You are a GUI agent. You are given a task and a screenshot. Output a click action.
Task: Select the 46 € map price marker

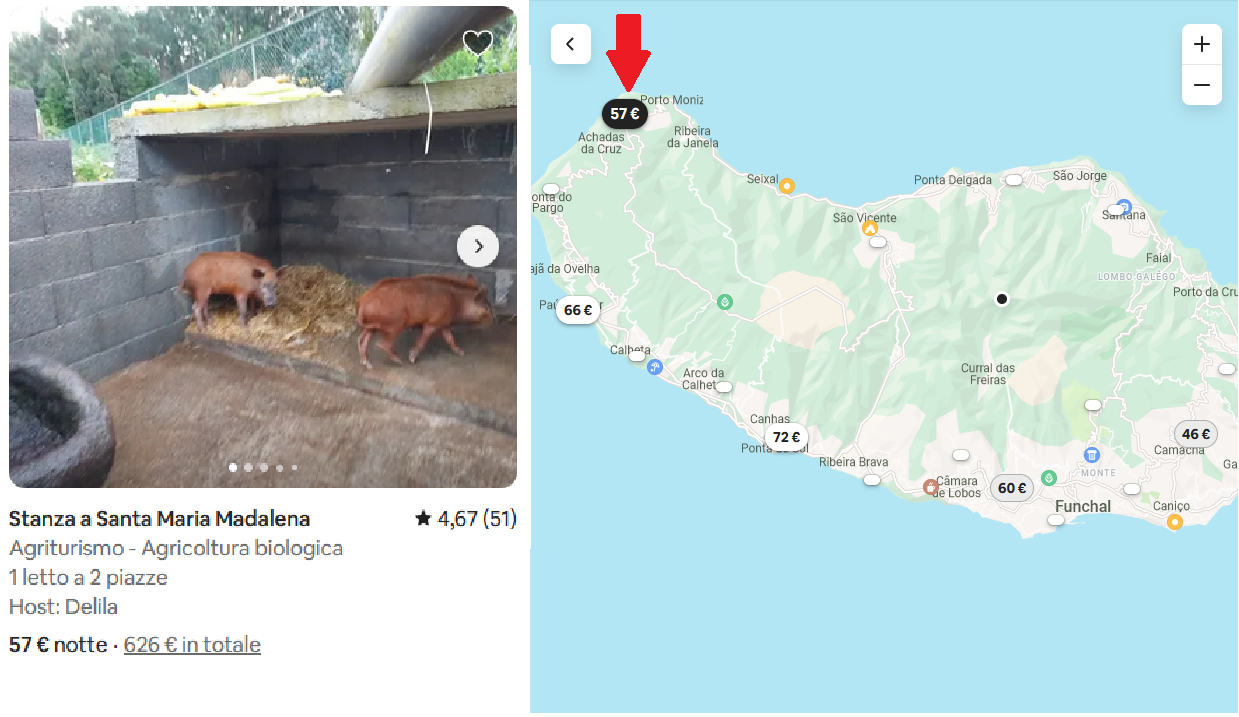(x=1195, y=434)
